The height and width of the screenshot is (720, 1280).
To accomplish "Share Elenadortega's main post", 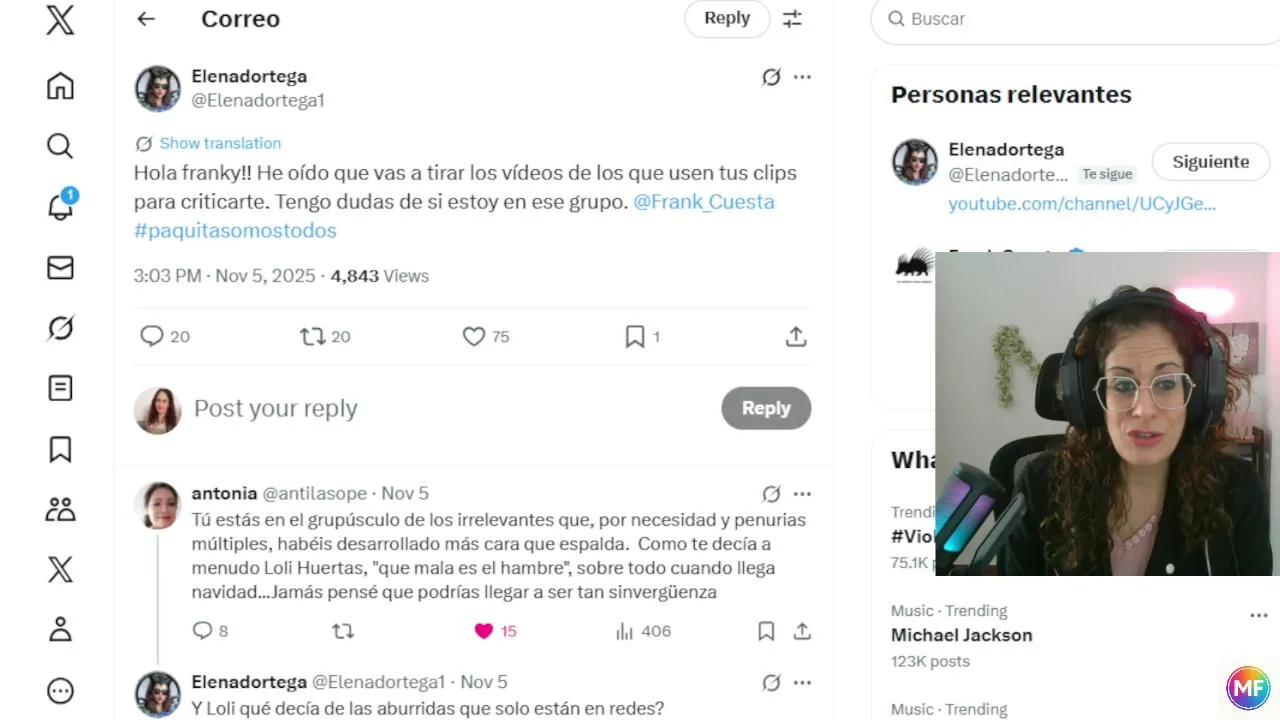I will [796, 337].
